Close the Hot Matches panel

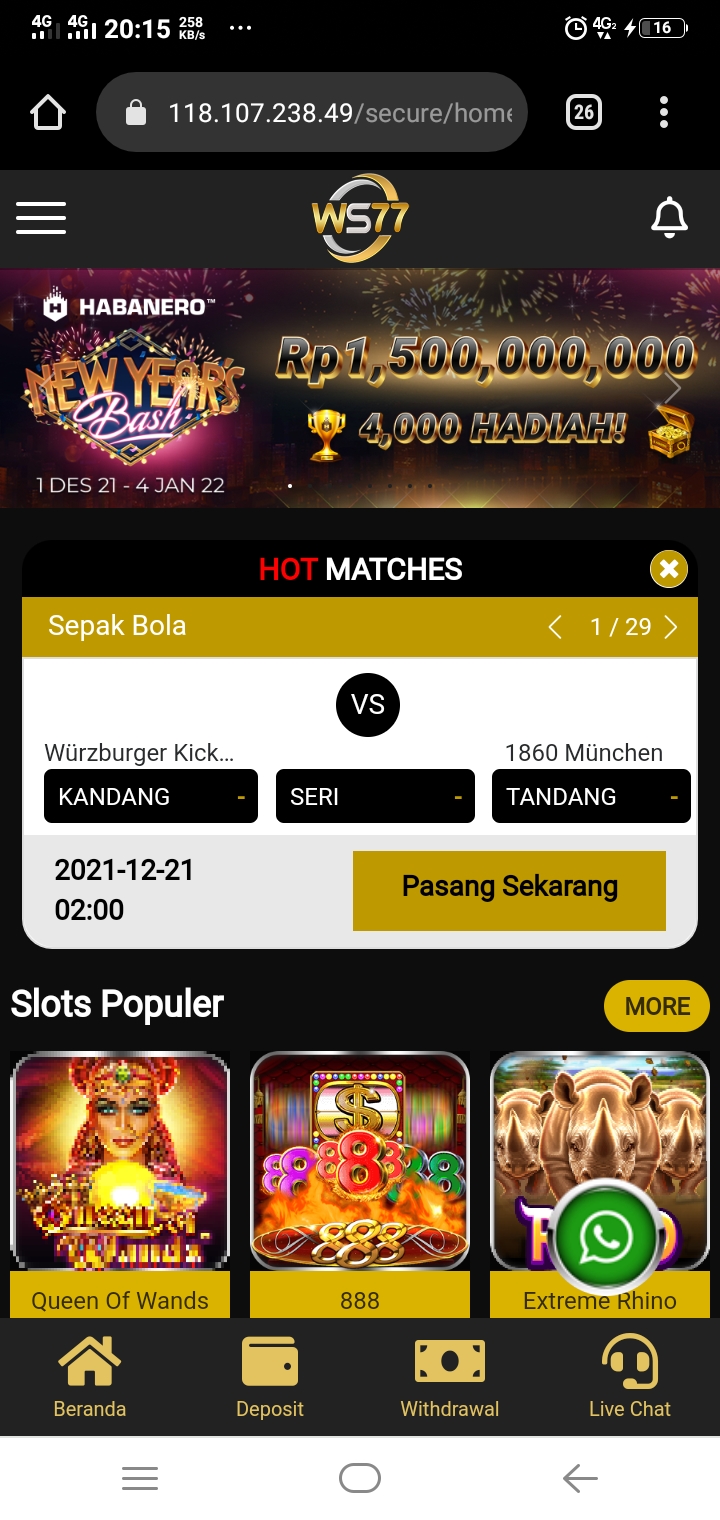click(x=668, y=570)
